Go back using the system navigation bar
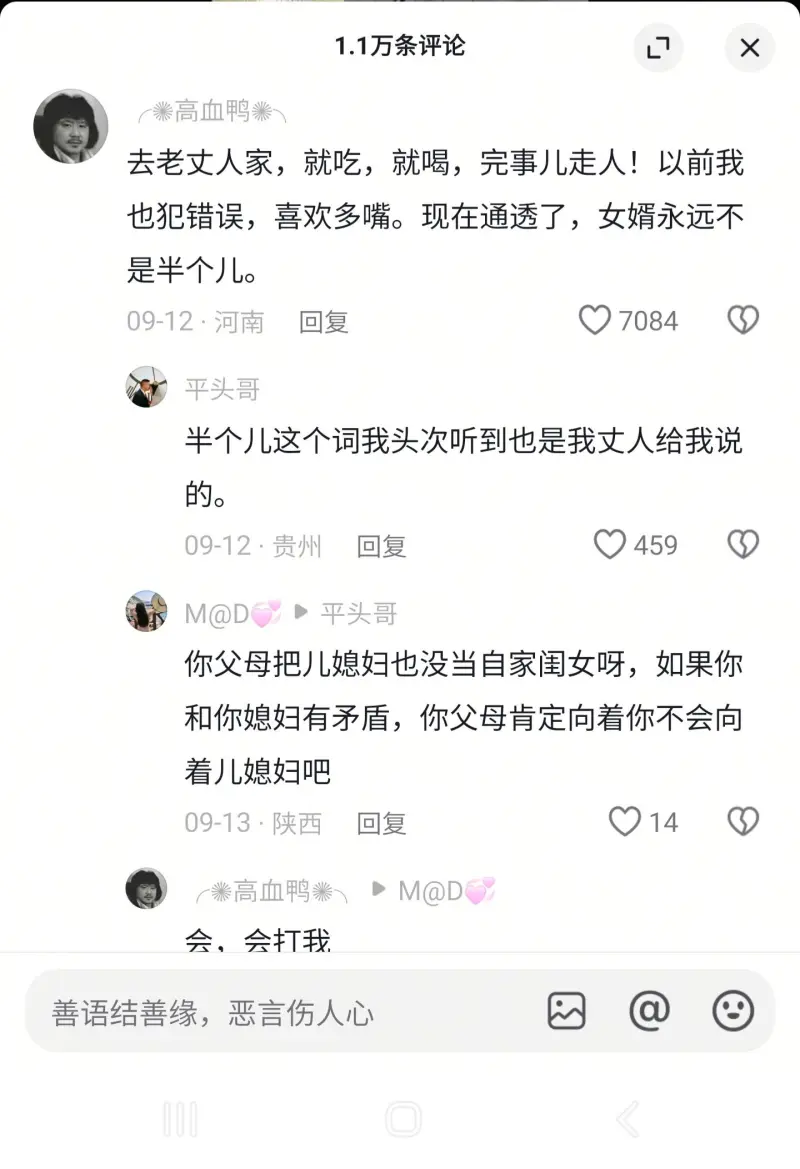800x1169 pixels. 627,1119
